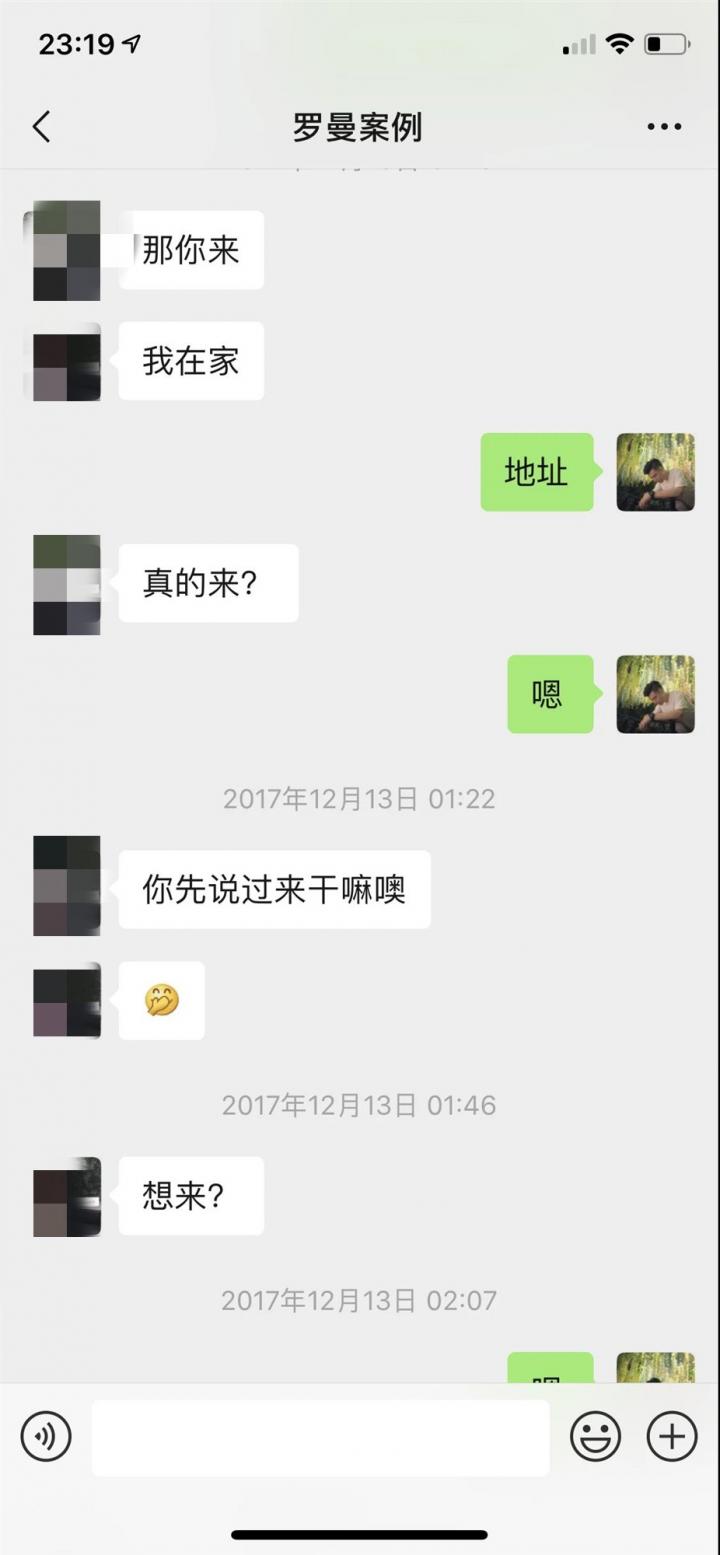Open the contact avatar beside 我在家
This screenshot has width=720, height=1555.
(66, 362)
